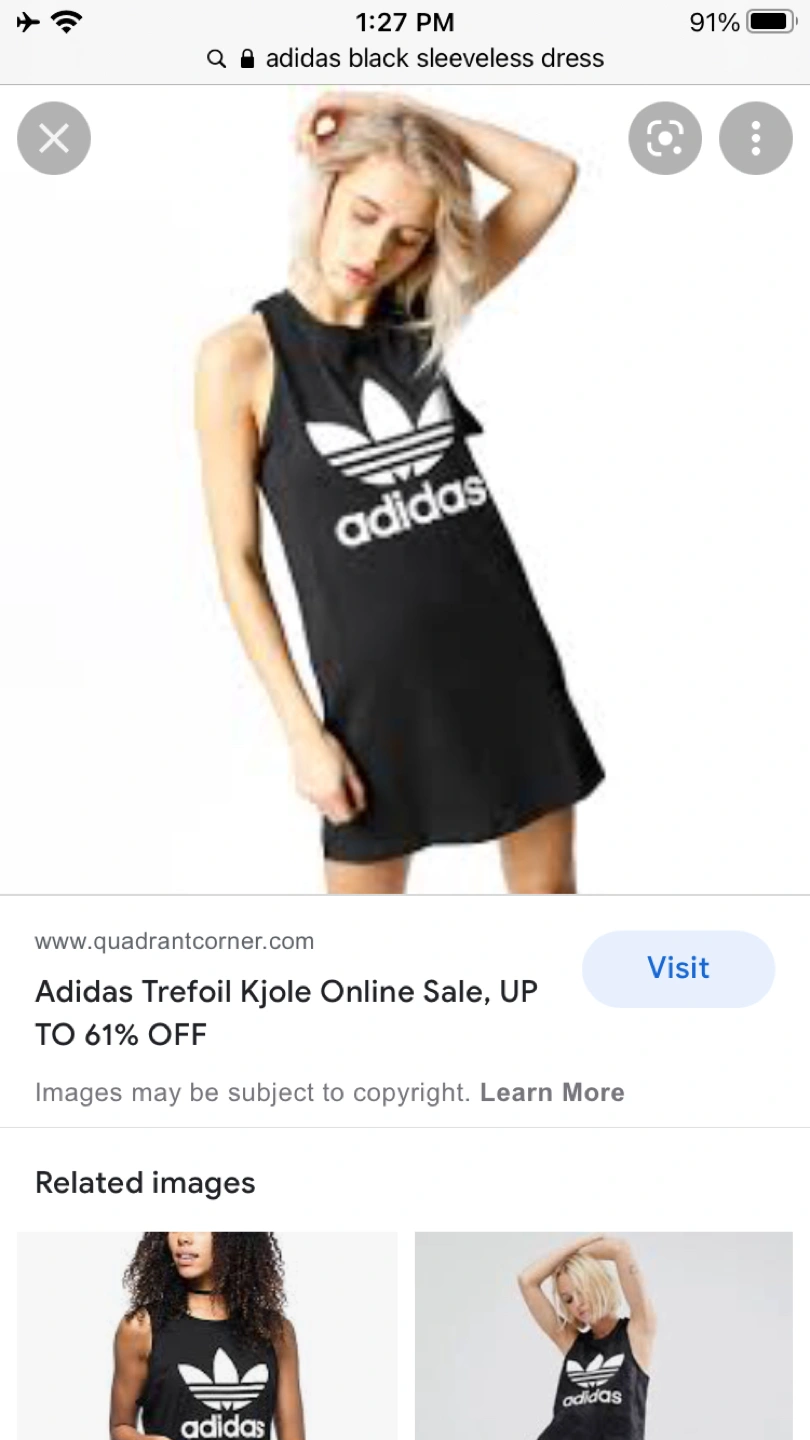This screenshot has width=810, height=1440.
Task: Visit the quadrantcorner.com page
Action: (678, 968)
